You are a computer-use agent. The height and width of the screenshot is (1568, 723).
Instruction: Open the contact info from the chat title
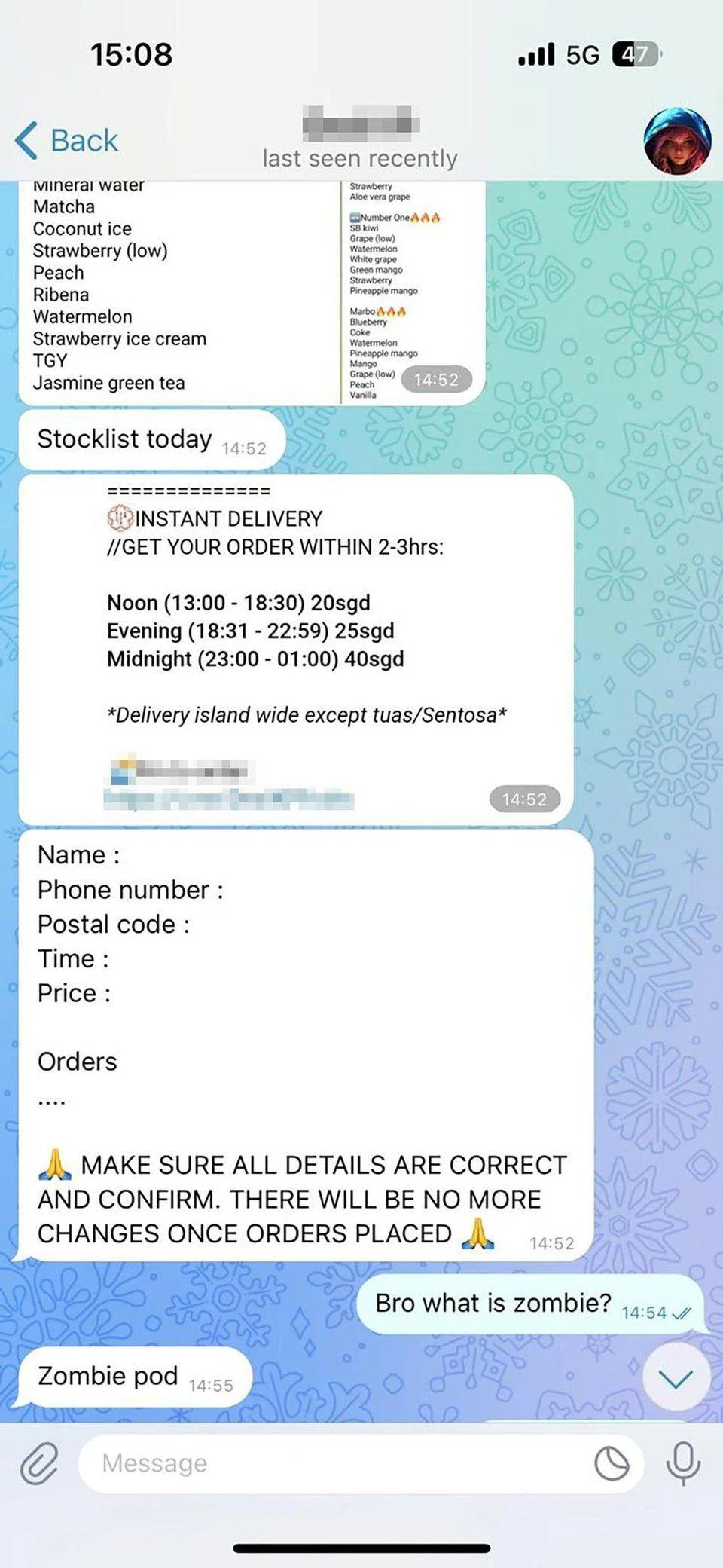click(360, 139)
